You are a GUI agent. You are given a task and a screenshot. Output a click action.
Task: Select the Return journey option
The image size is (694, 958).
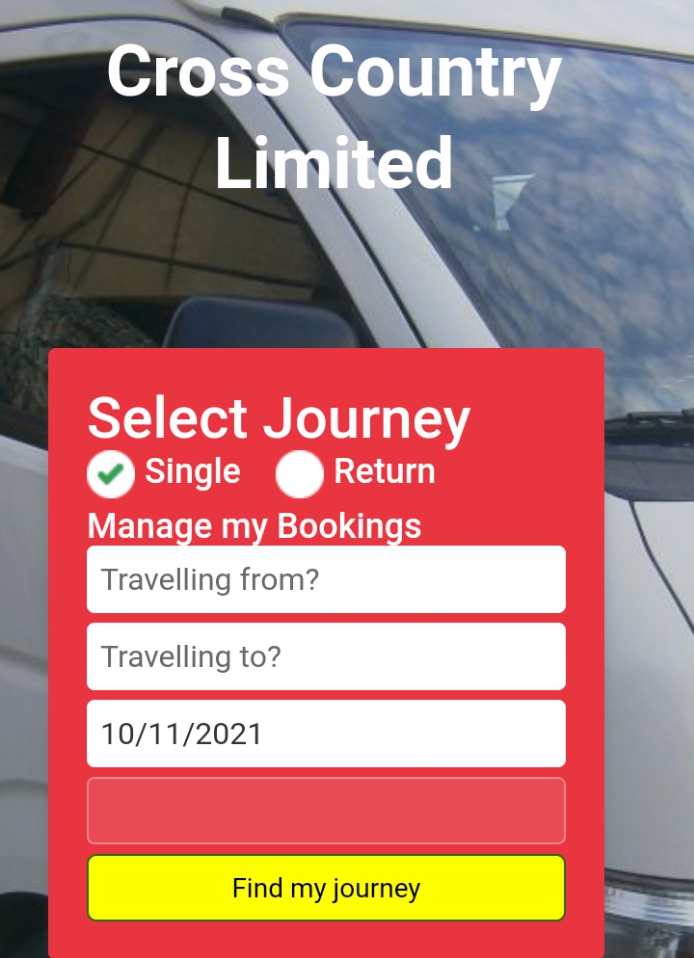tap(300, 474)
